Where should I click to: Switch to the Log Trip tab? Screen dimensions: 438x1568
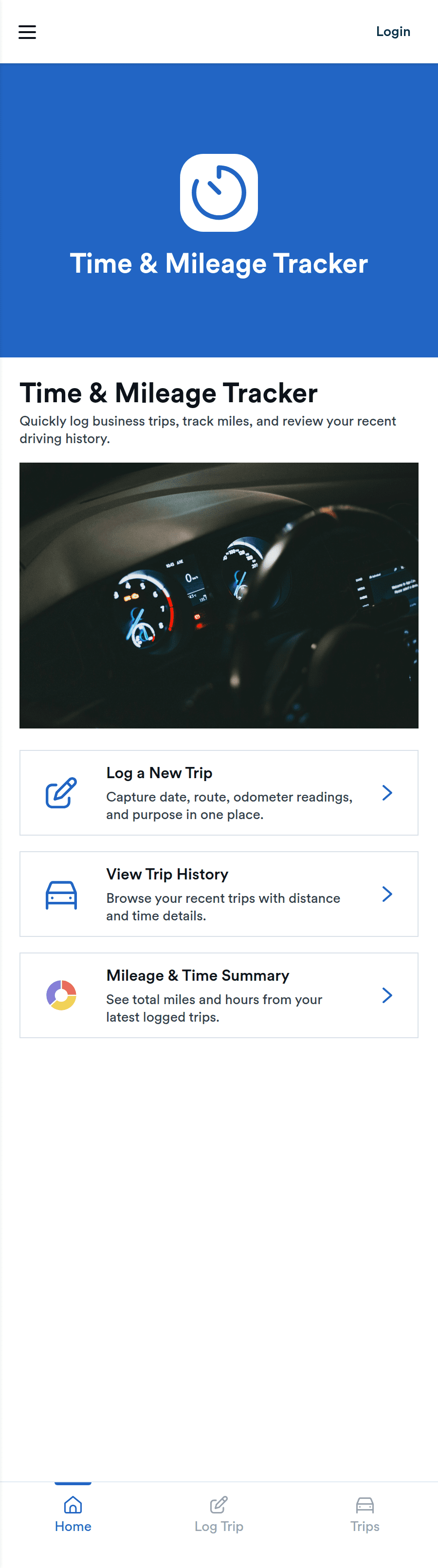[x=219, y=1515]
